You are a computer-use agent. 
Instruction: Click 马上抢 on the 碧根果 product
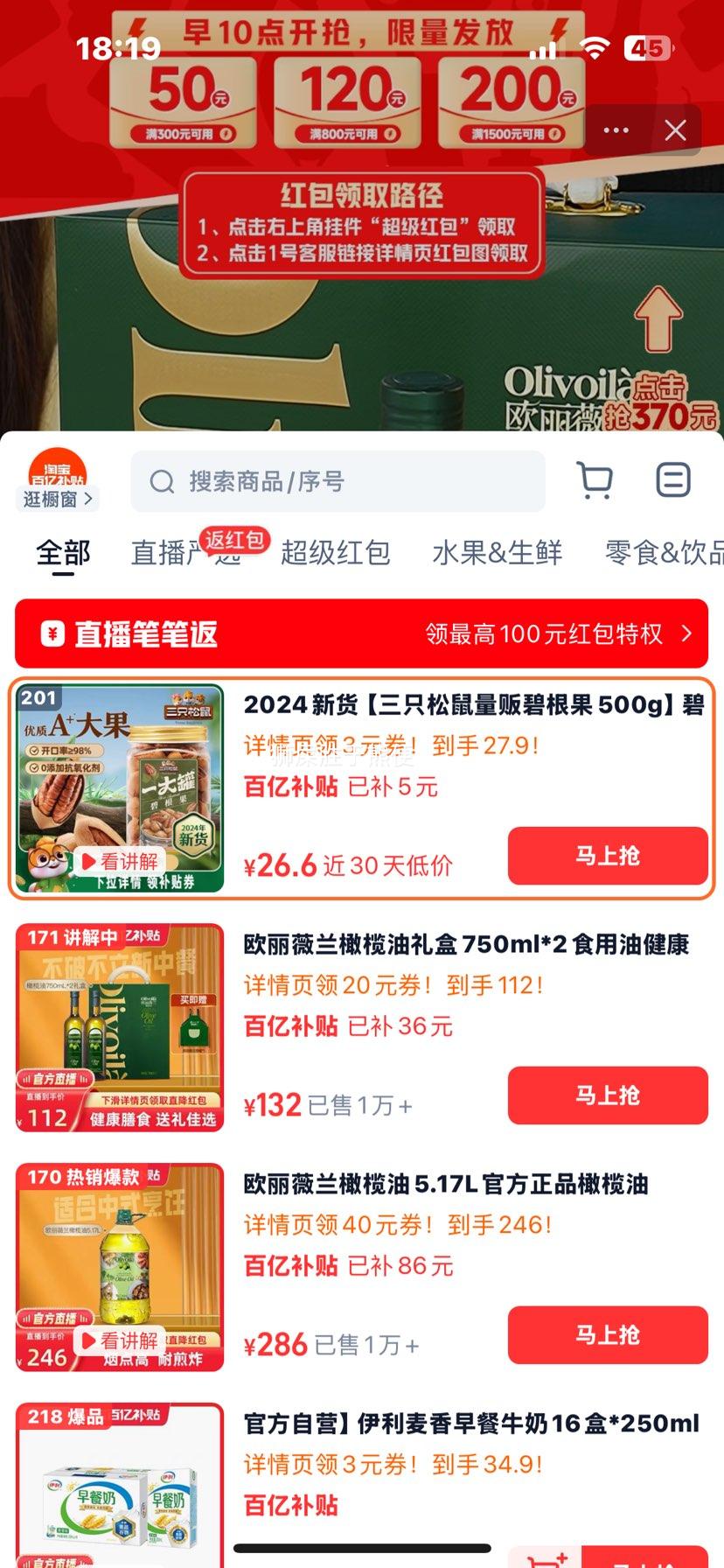coord(608,857)
